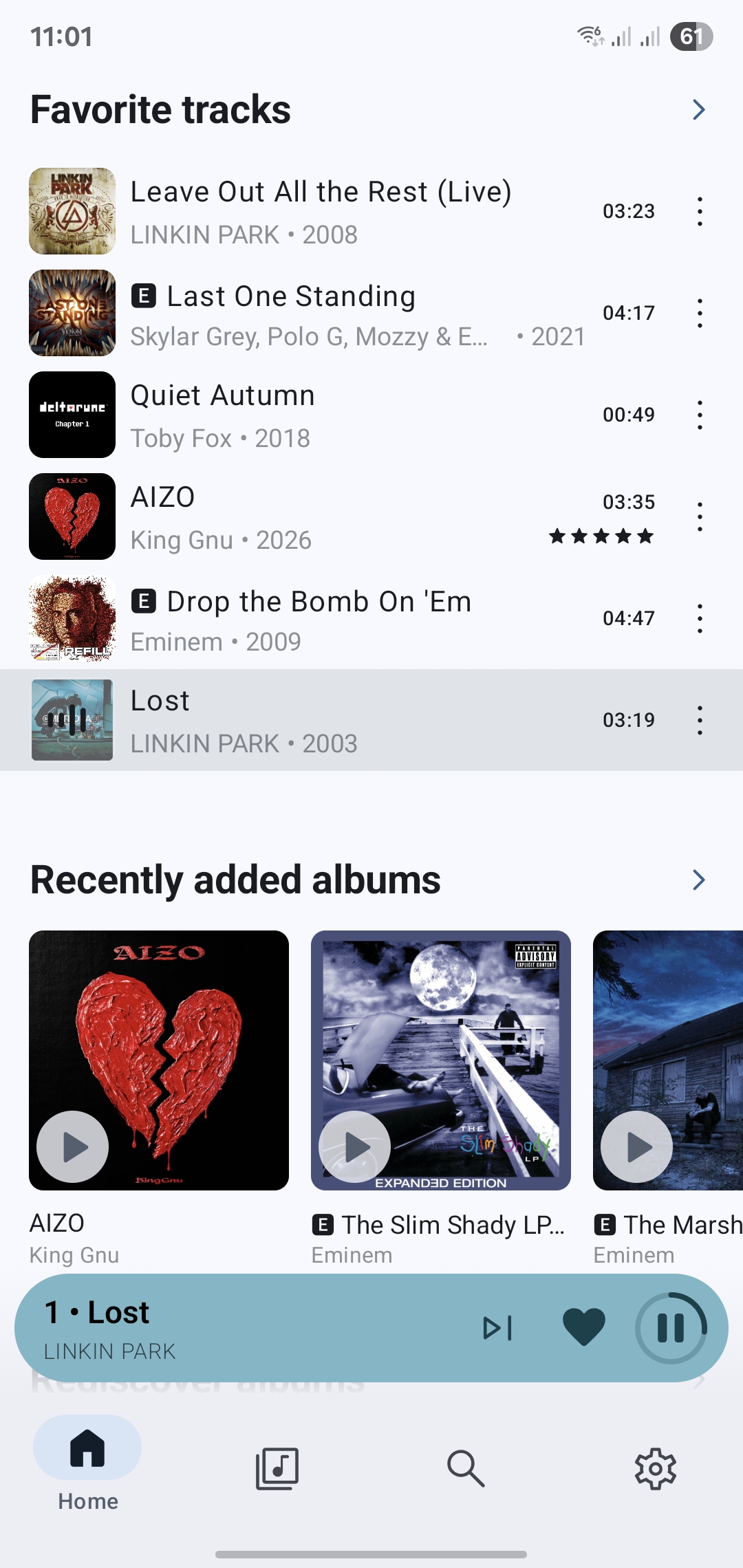
Task: Open options for Last One Standing
Action: click(700, 313)
